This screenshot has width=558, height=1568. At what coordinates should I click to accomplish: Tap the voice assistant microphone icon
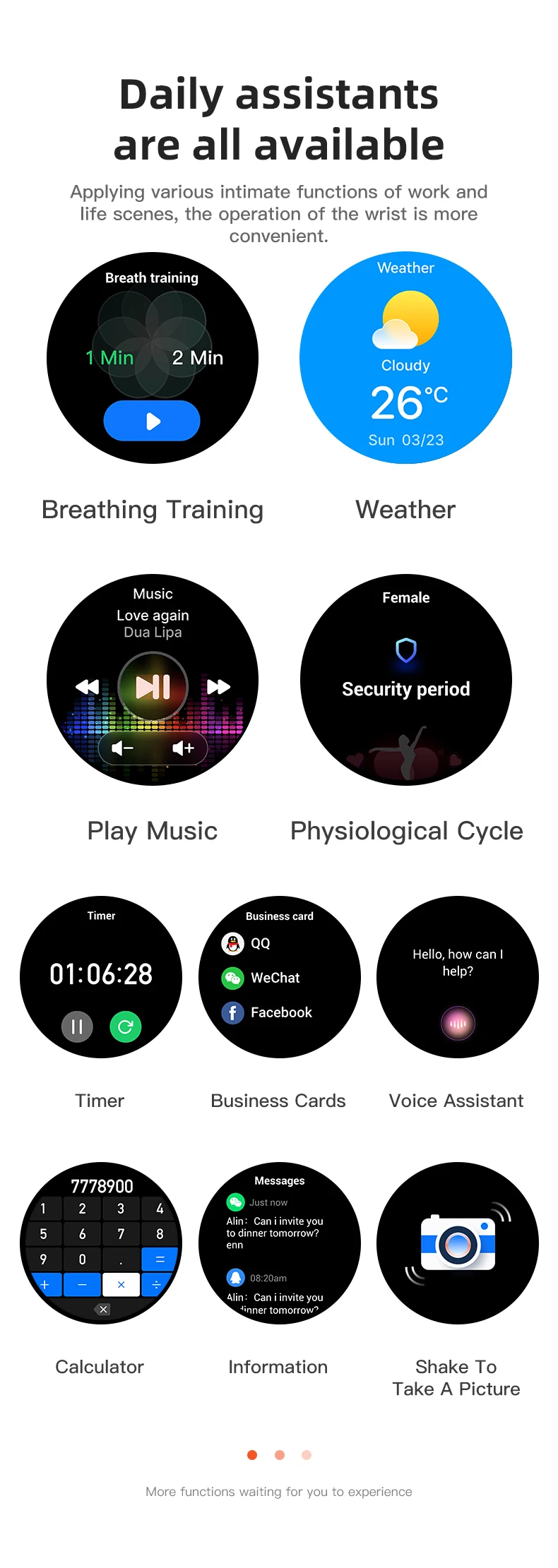(x=457, y=1022)
